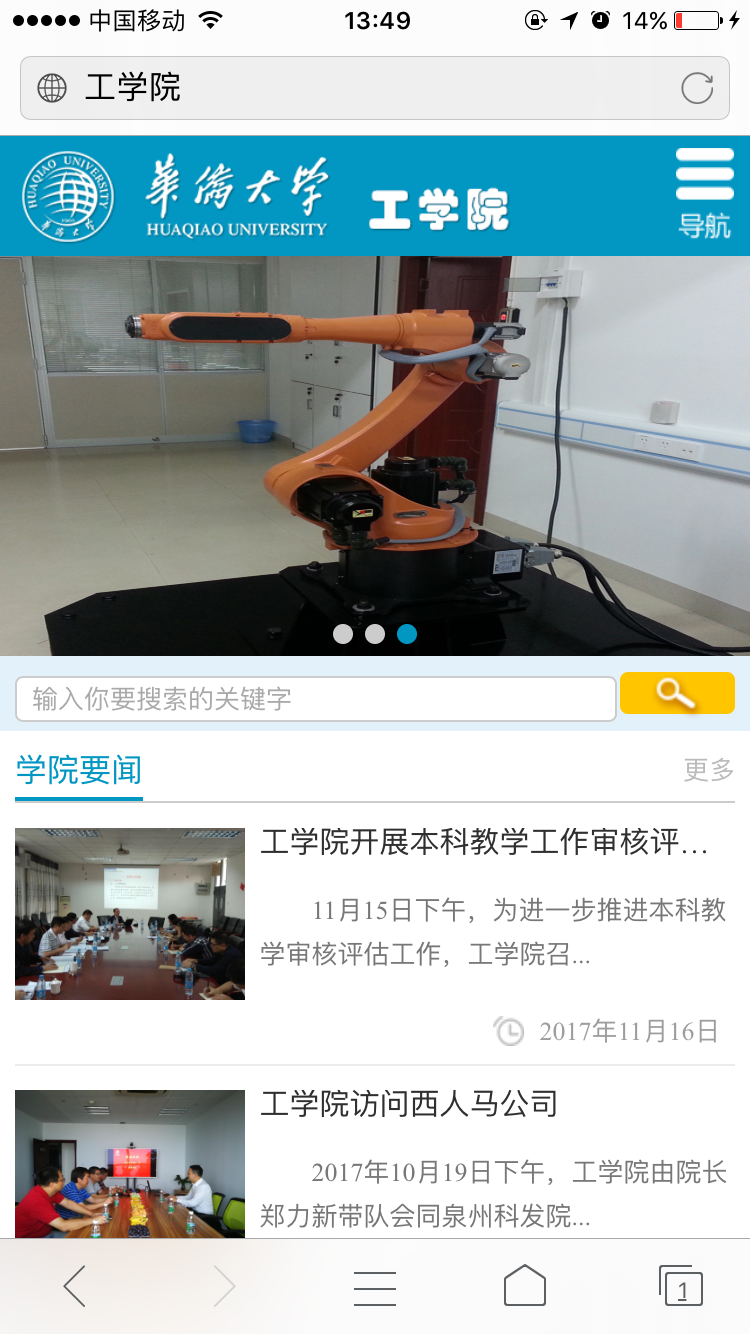
Task: Open the 导航 hamburger menu
Action: point(704,193)
